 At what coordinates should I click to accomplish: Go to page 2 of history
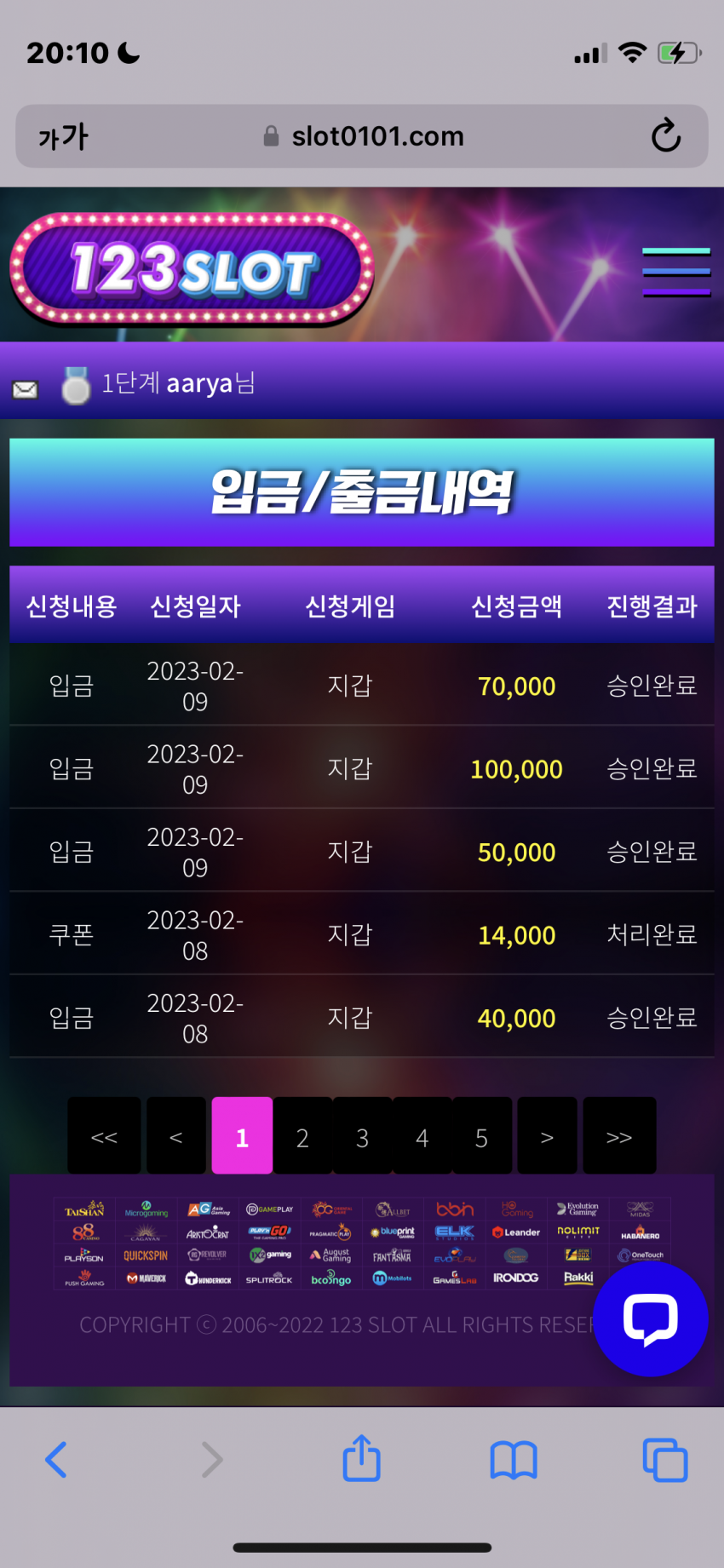[302, 1137]
